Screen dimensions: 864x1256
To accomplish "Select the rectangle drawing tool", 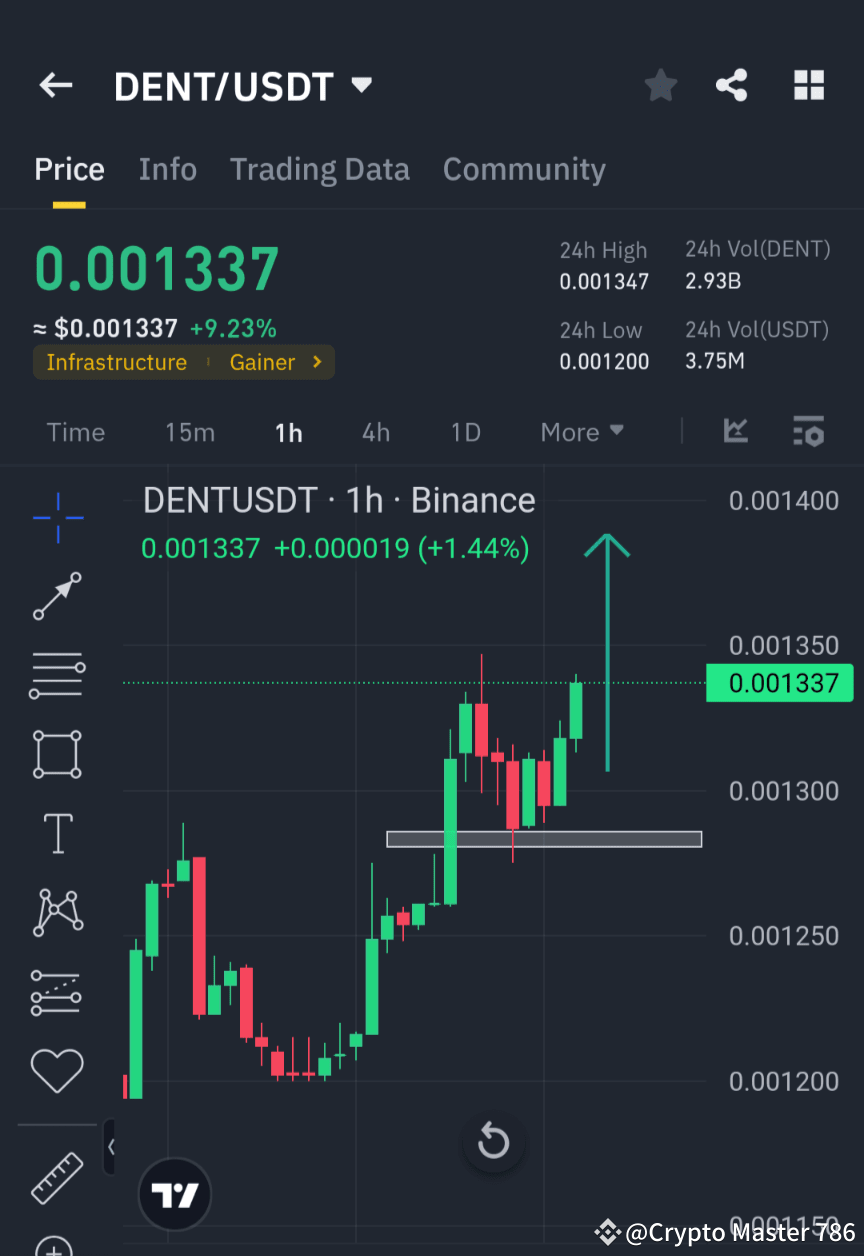I will pyautogui.click(x=57, y=754).
